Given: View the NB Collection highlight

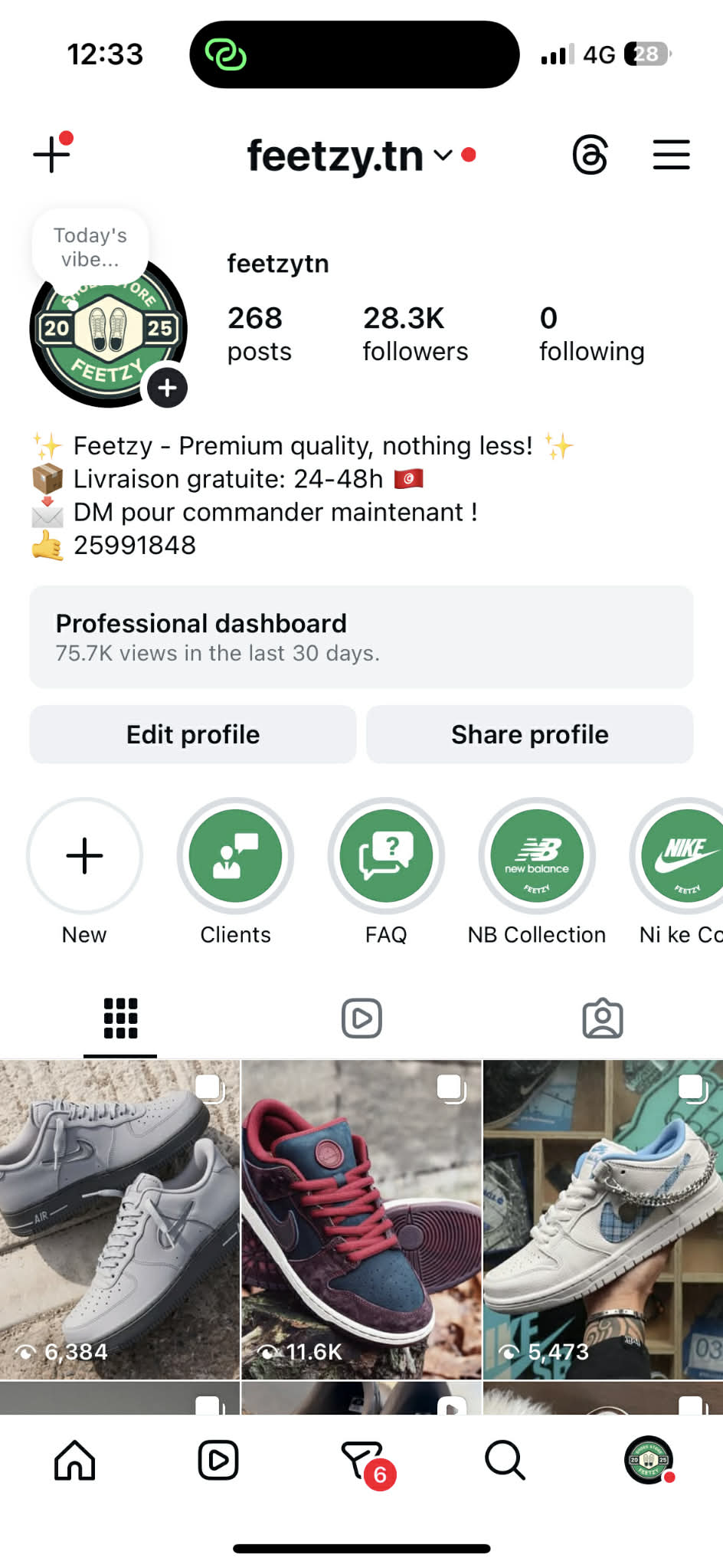Looking at the screenshot, I should coord(537,856).
